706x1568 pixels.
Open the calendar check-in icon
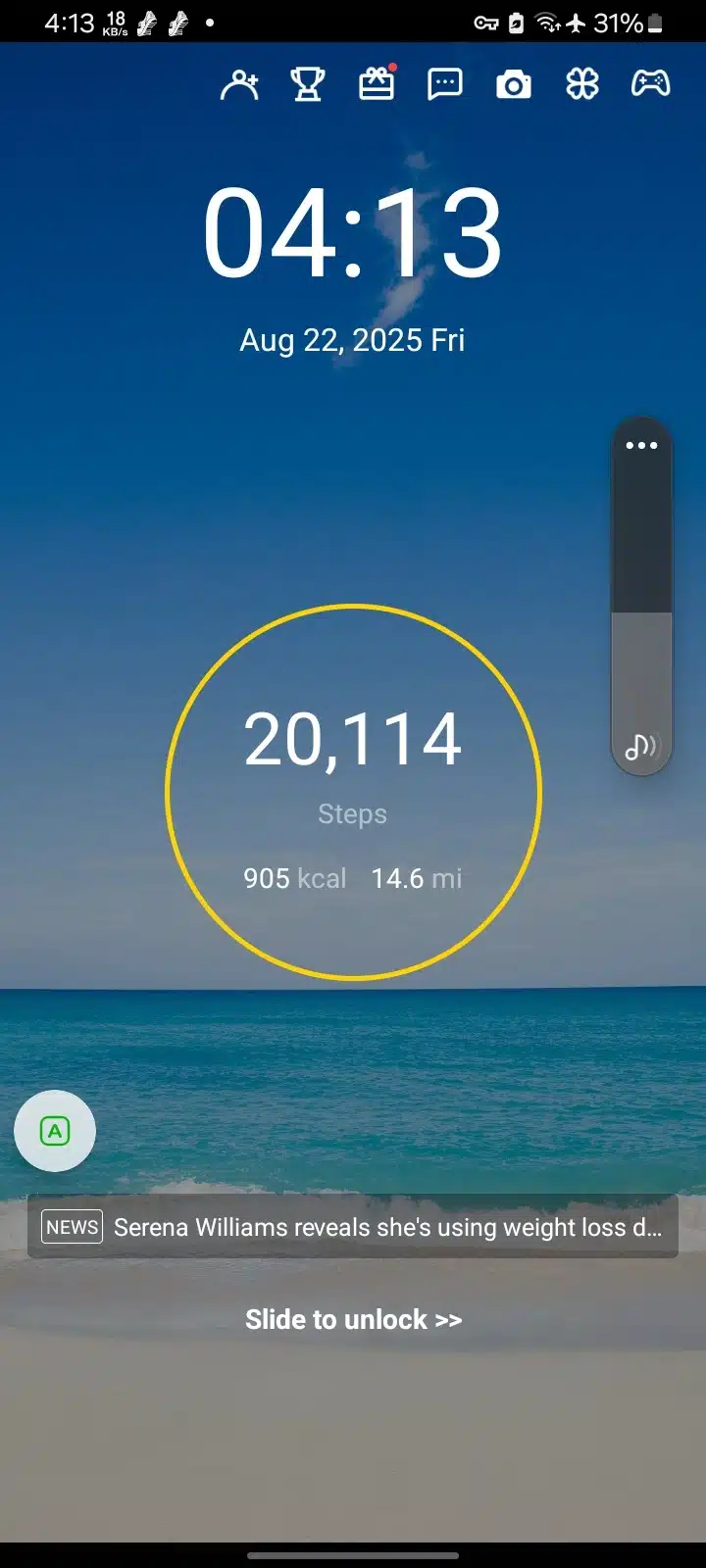pyautogui.click(x=377, y=85)
